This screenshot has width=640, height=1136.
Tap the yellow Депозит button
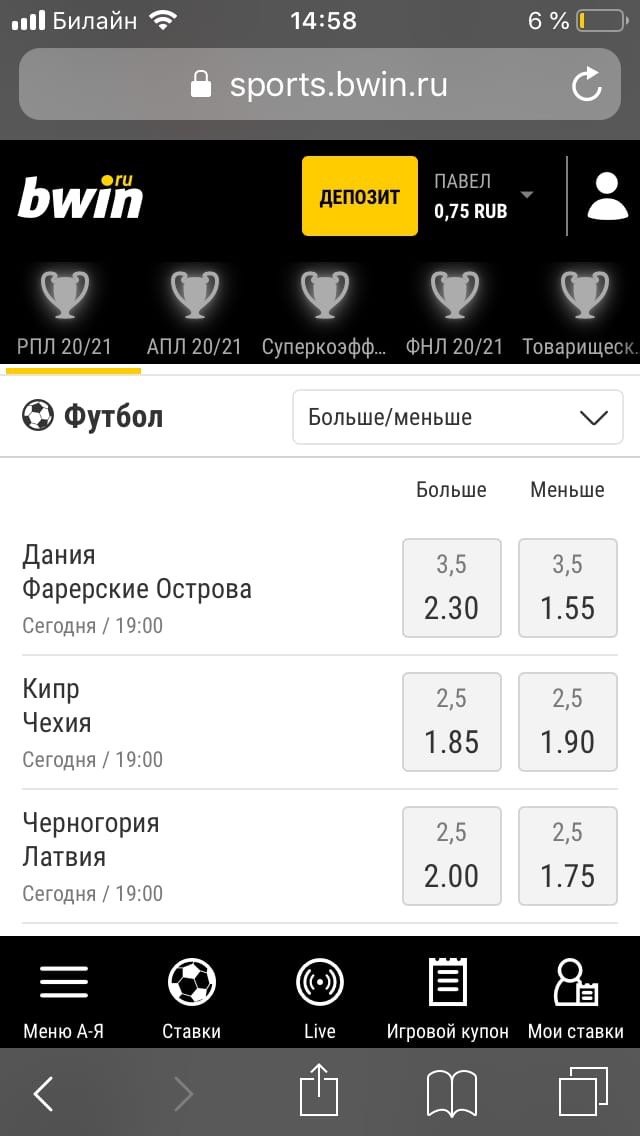tap(359, 196)
